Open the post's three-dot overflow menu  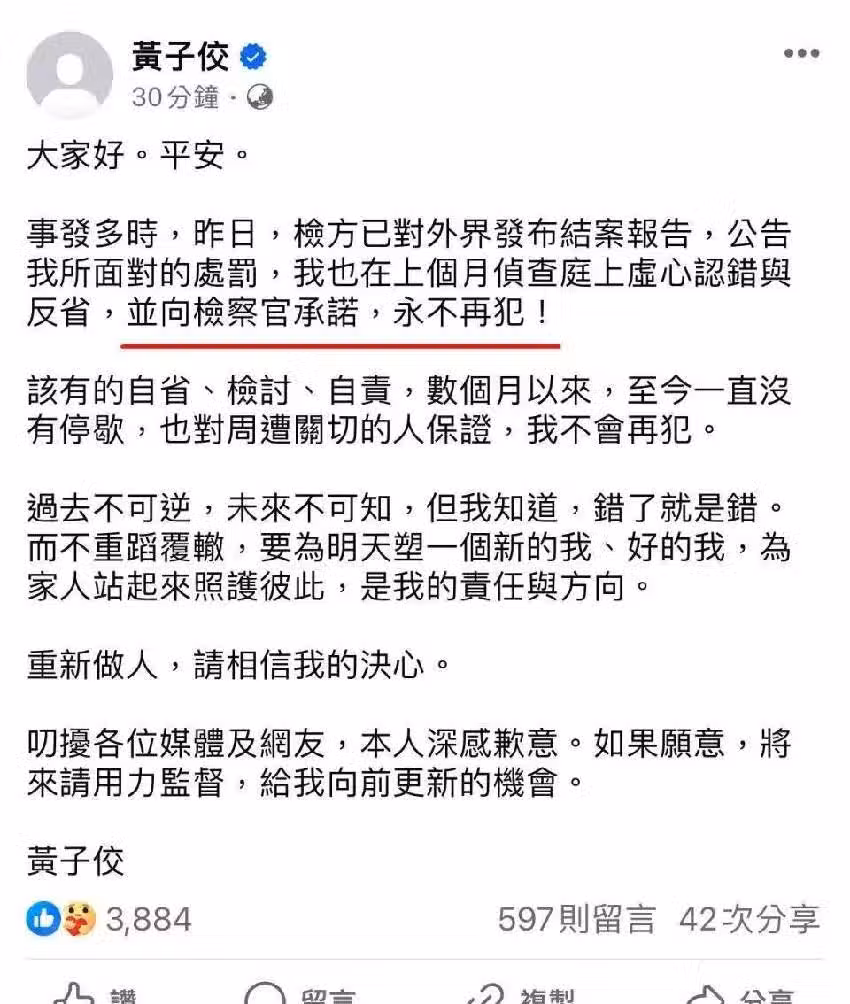point(801,55)
